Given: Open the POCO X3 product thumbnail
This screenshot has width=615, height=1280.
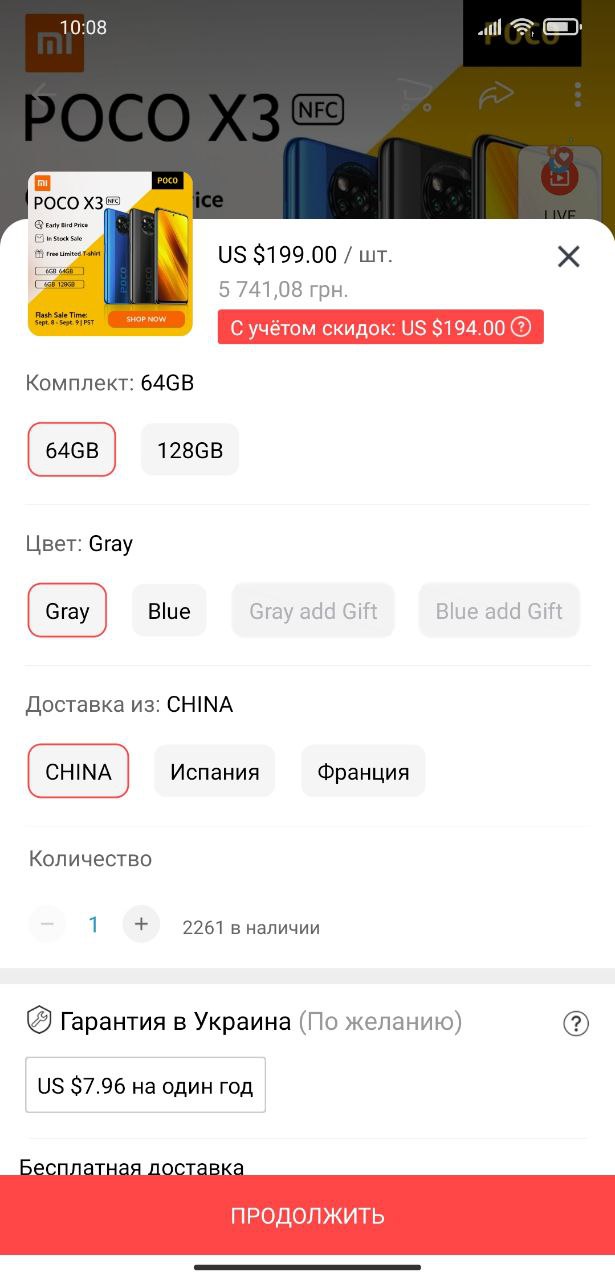Looking at the screenshot, I should (x=110, y=253).
